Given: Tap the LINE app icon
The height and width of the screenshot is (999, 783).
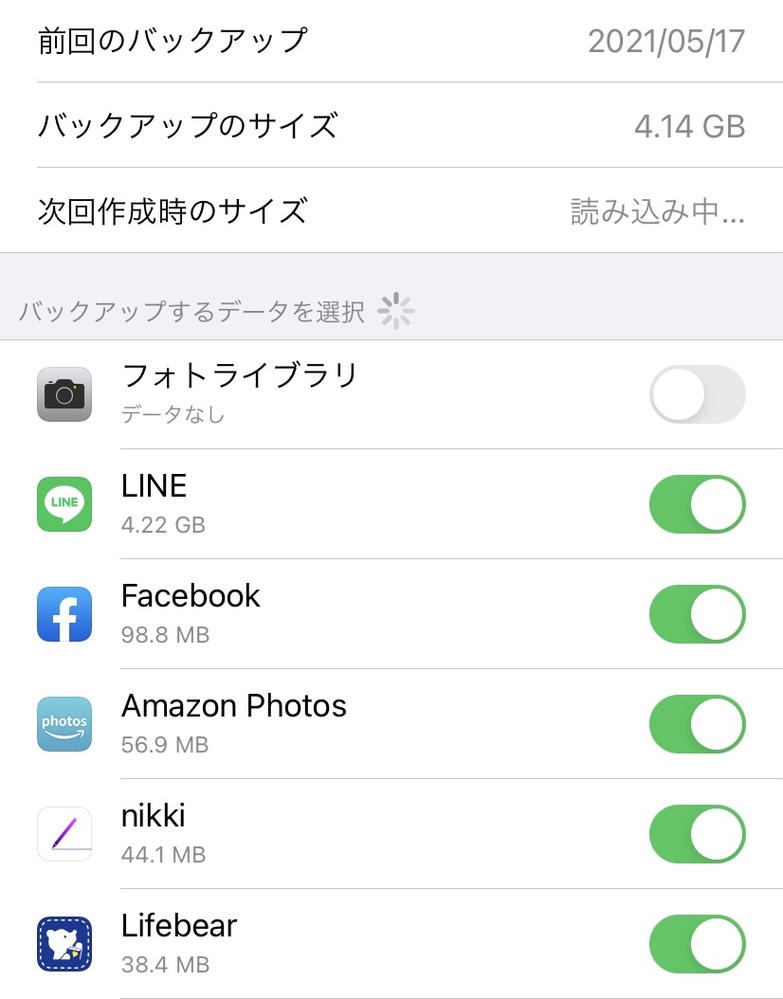Looking at the screenshot, I should pyautogui.click(x=63, y=504).
